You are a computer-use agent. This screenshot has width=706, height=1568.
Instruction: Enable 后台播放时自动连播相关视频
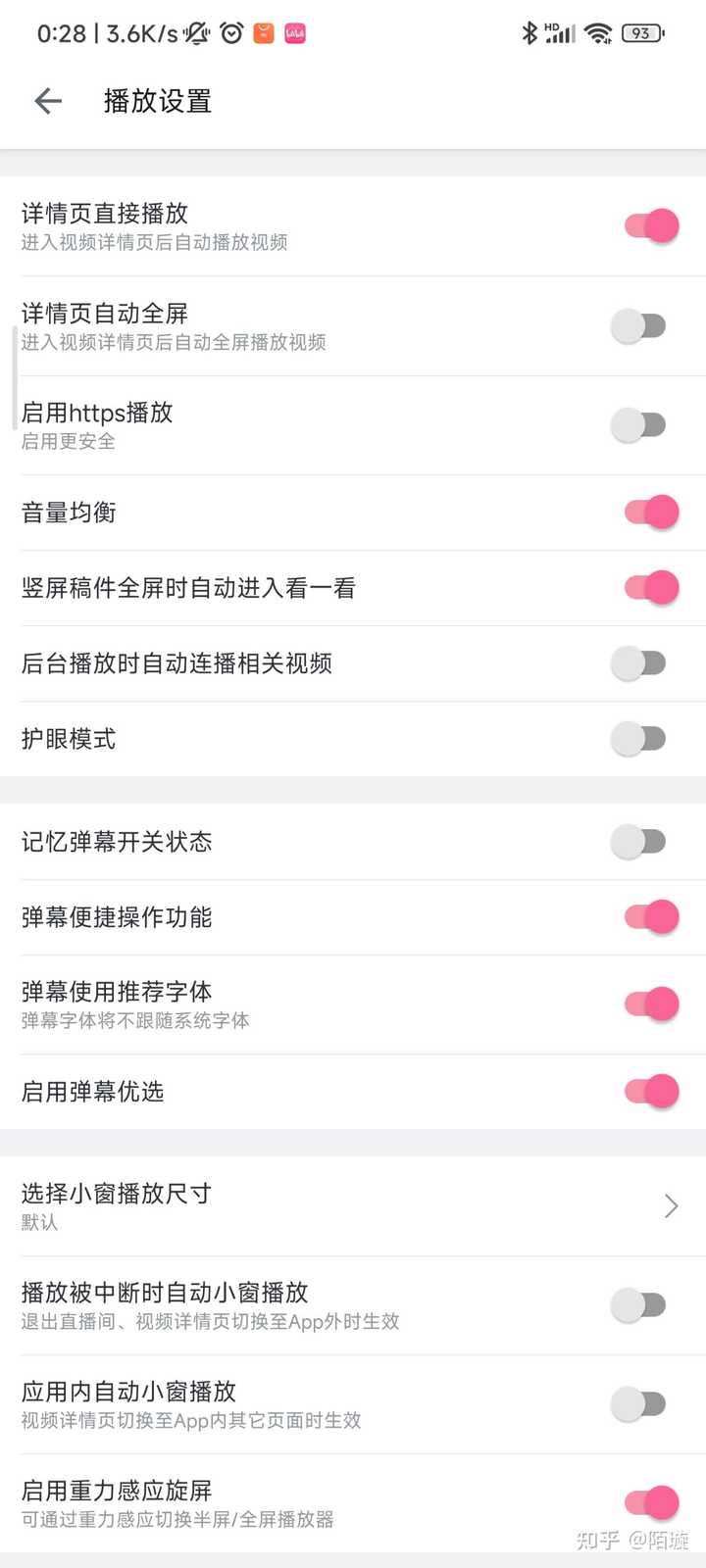(638, 662)
